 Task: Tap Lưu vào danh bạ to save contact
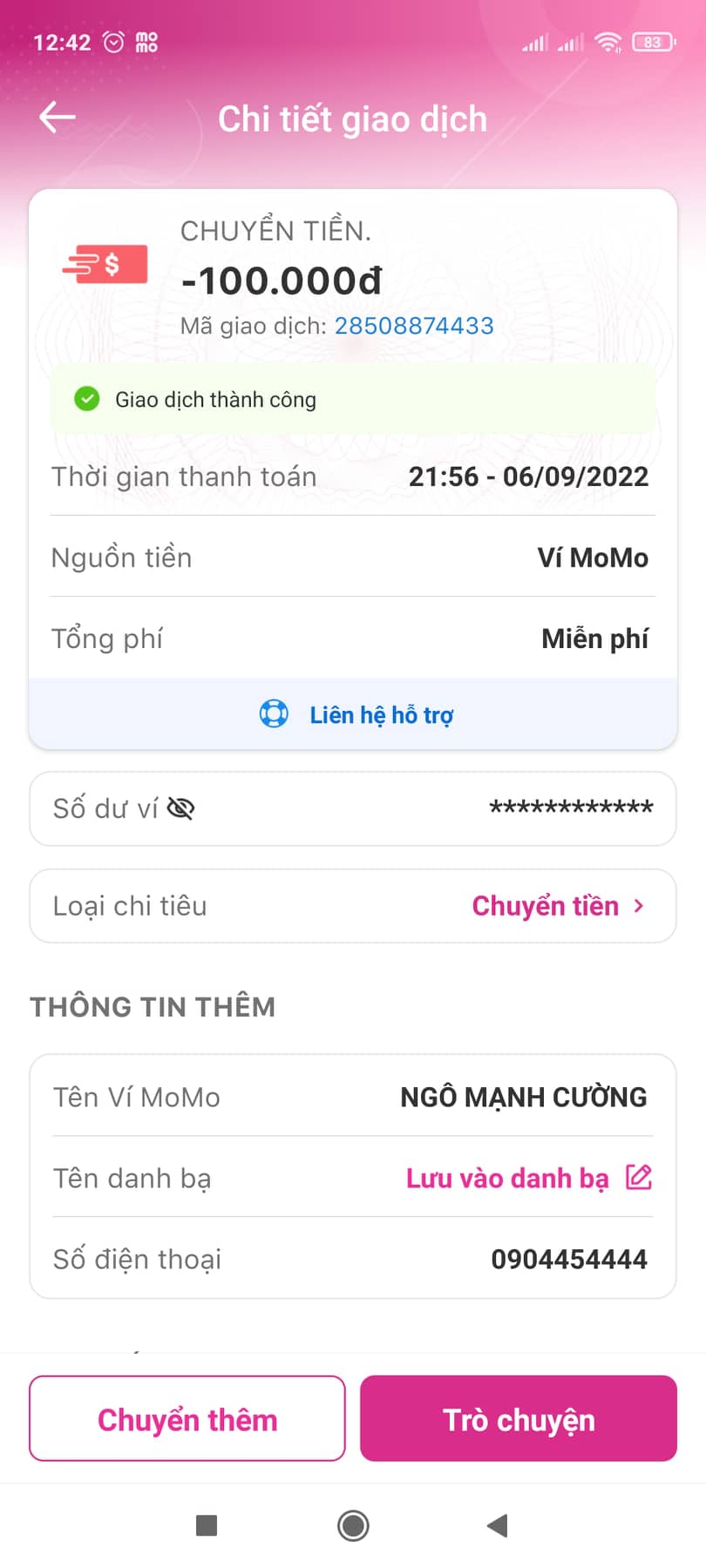[527, 1179]
